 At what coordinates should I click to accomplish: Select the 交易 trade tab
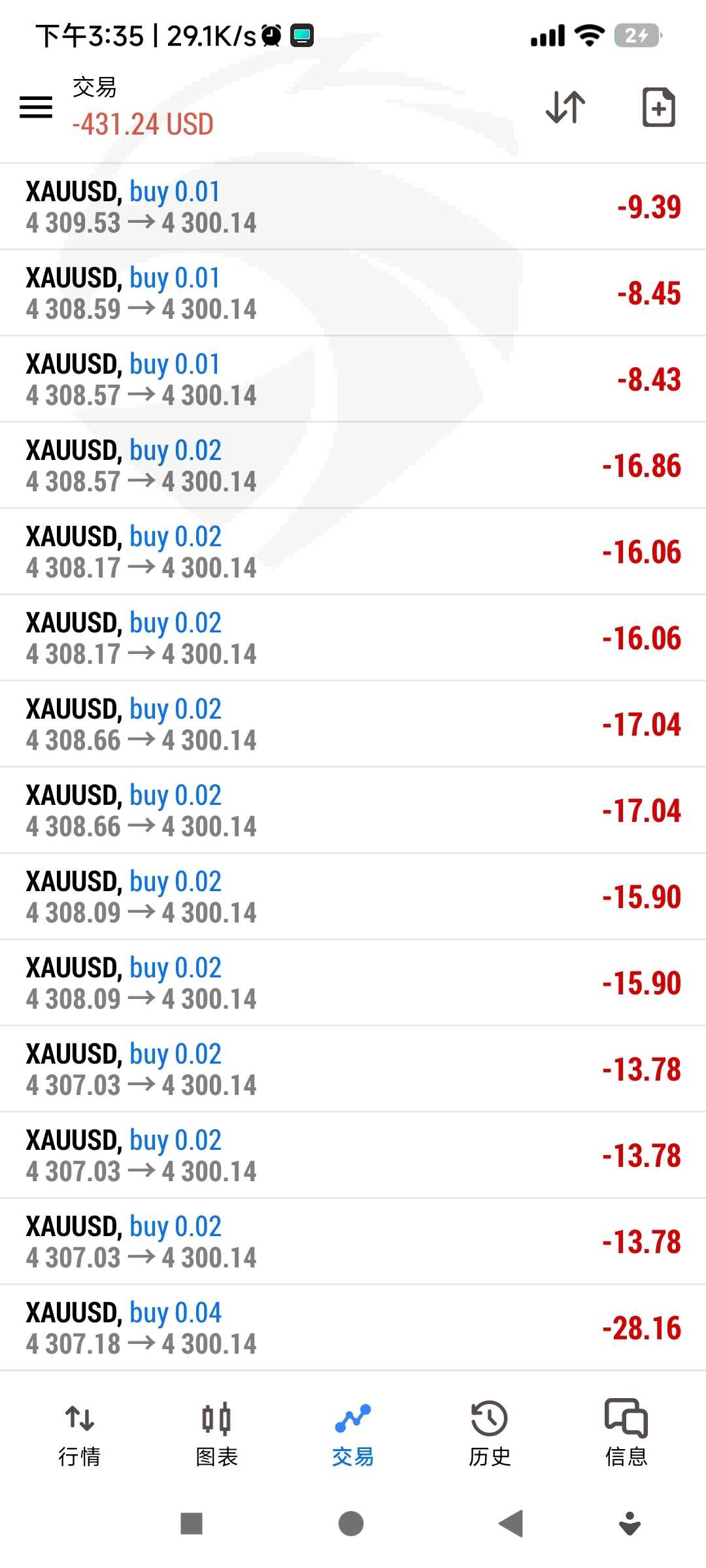(353, 1435)
